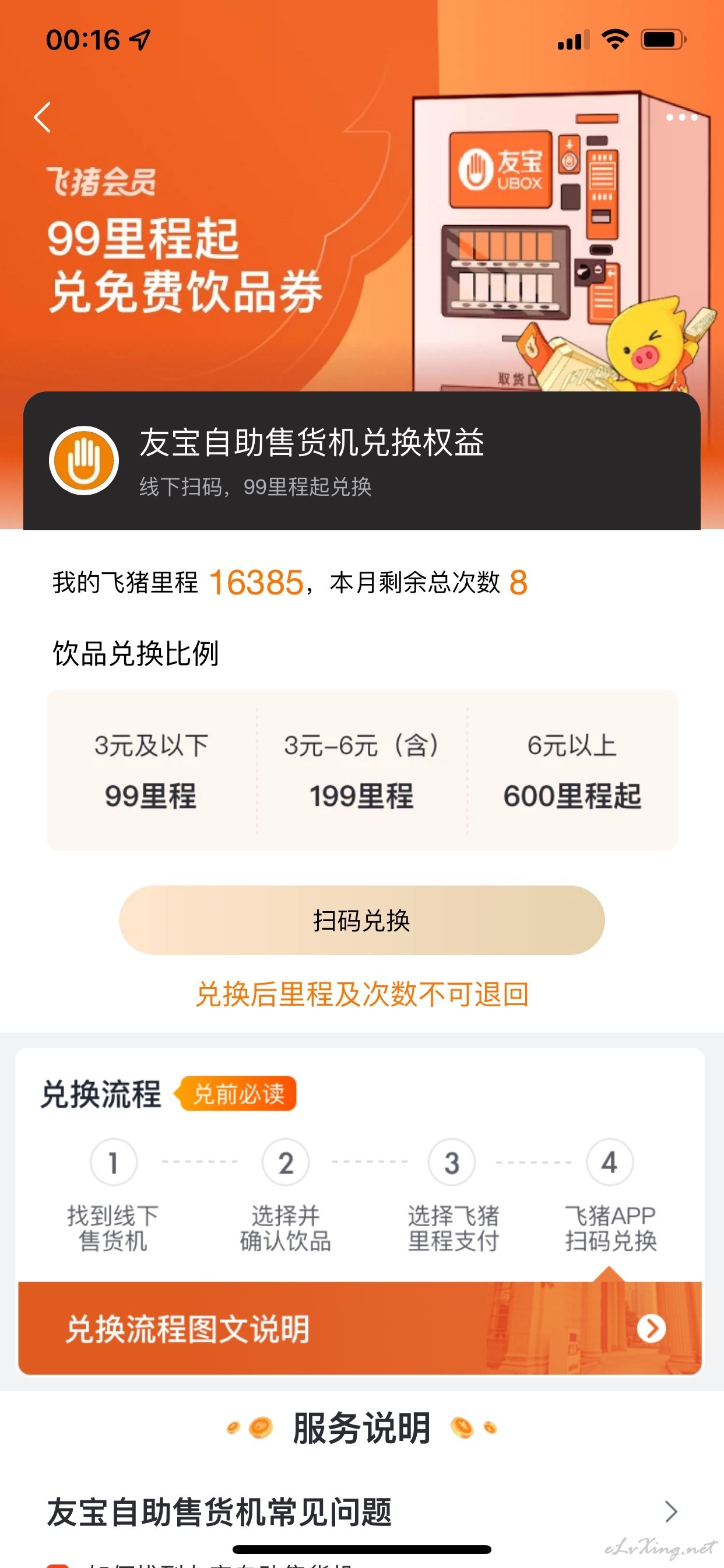The width and height of the screenshot is (724, 1568).
Task: Open 友宝自助售货机常见问题 row
Action: click(x=362, y=1512)
